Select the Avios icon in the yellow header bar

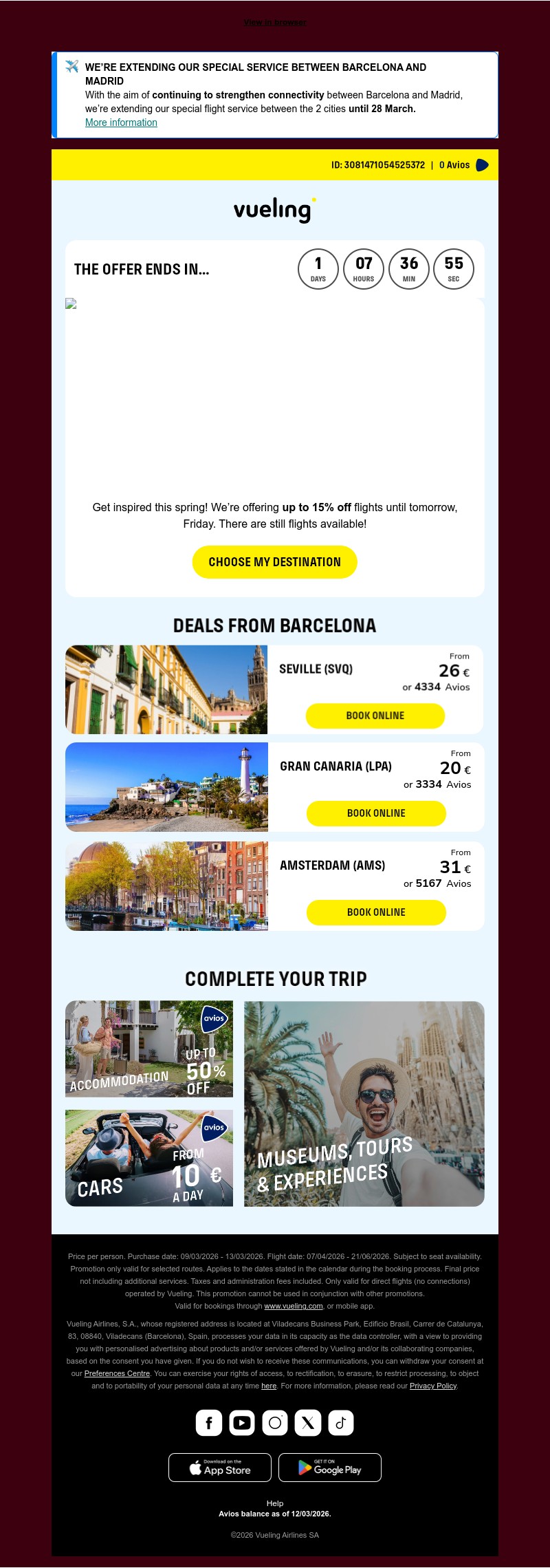482,165
